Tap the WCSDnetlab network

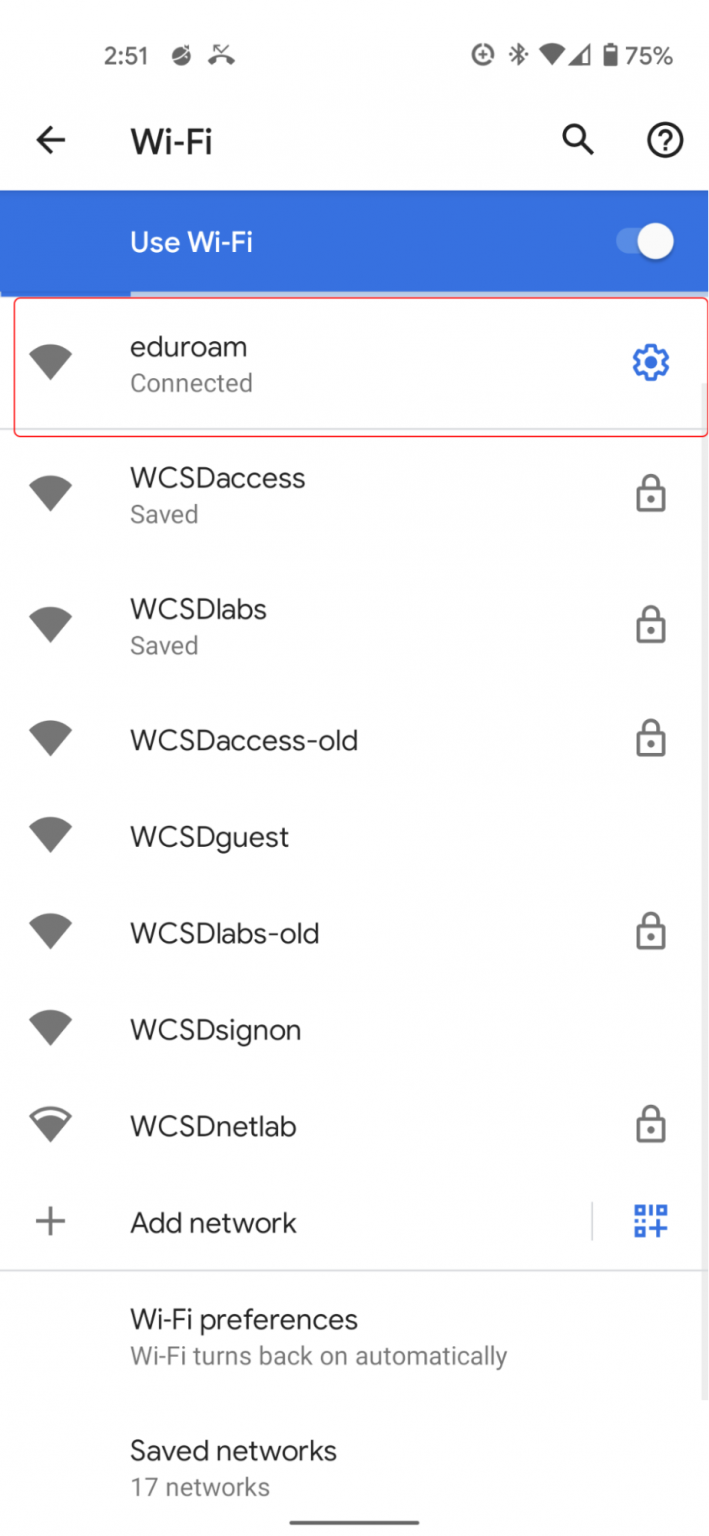click(x=354, y=1126)
